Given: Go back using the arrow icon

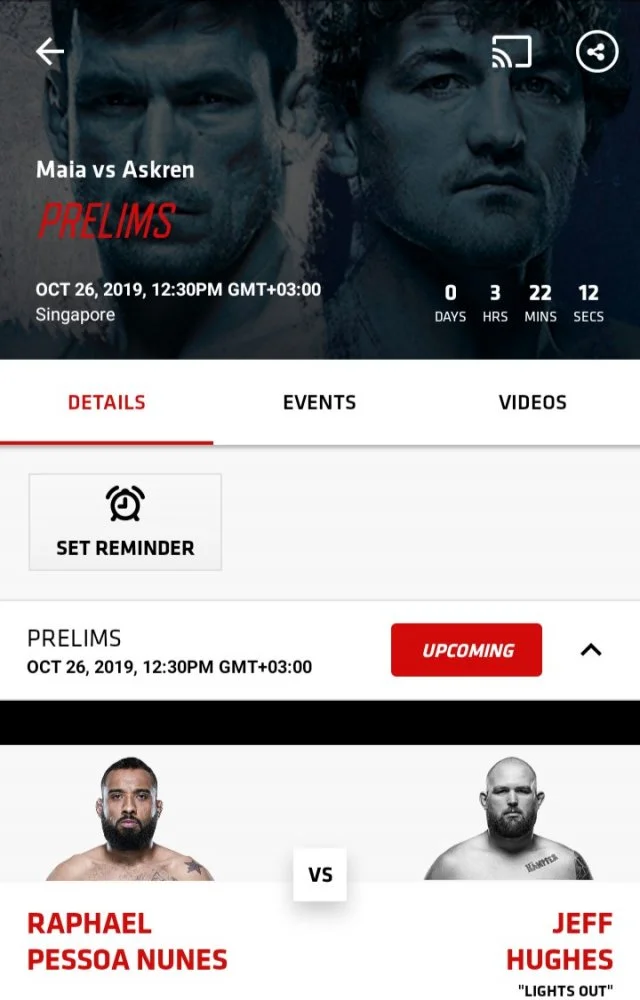Looking at the screenshot, I should coord(50,52).
